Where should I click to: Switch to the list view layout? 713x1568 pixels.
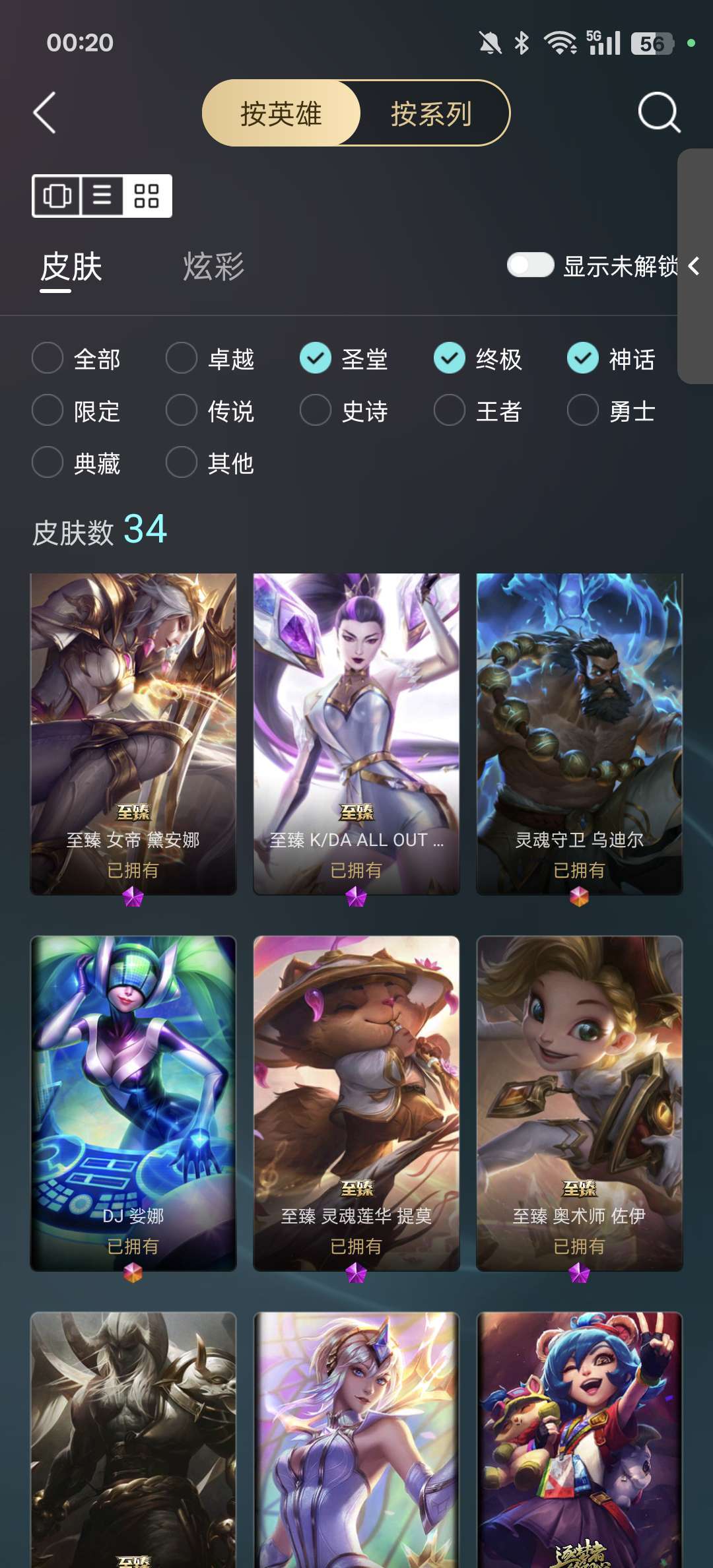point(102,196)
